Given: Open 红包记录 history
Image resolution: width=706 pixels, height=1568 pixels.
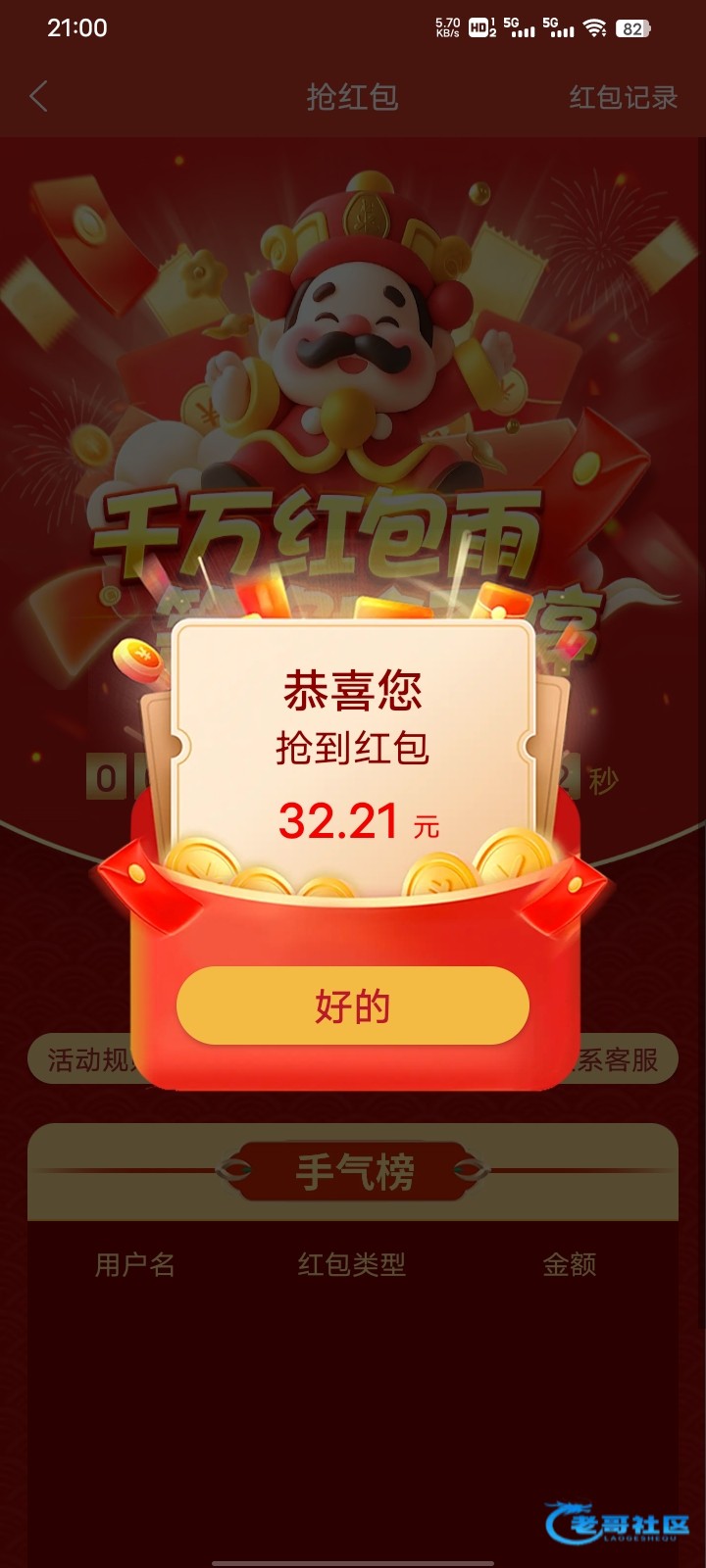Looking at the screenshot, I should 624,97.
